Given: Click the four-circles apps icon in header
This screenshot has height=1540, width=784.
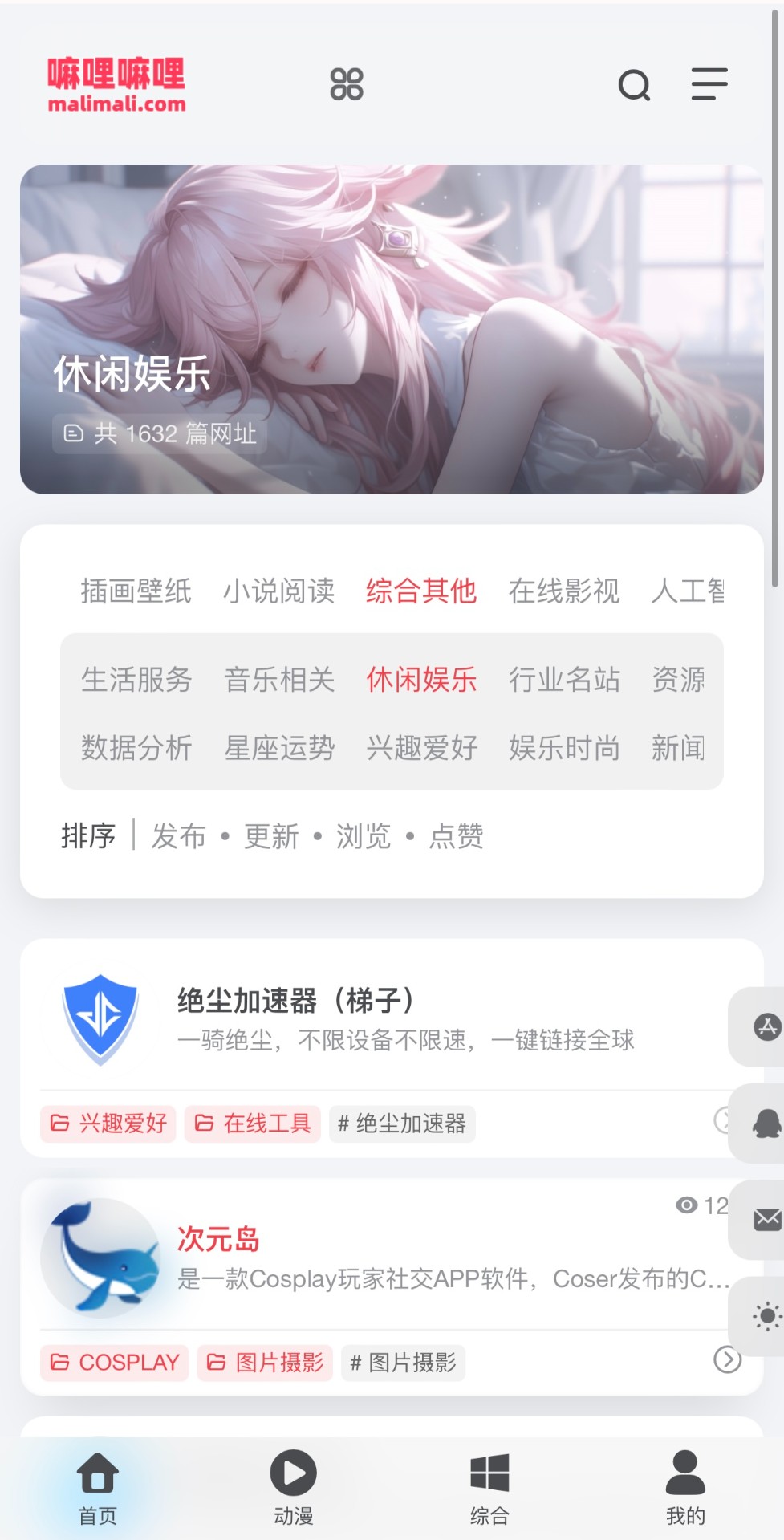Looking at the screenshot, I should click(348, 83).
